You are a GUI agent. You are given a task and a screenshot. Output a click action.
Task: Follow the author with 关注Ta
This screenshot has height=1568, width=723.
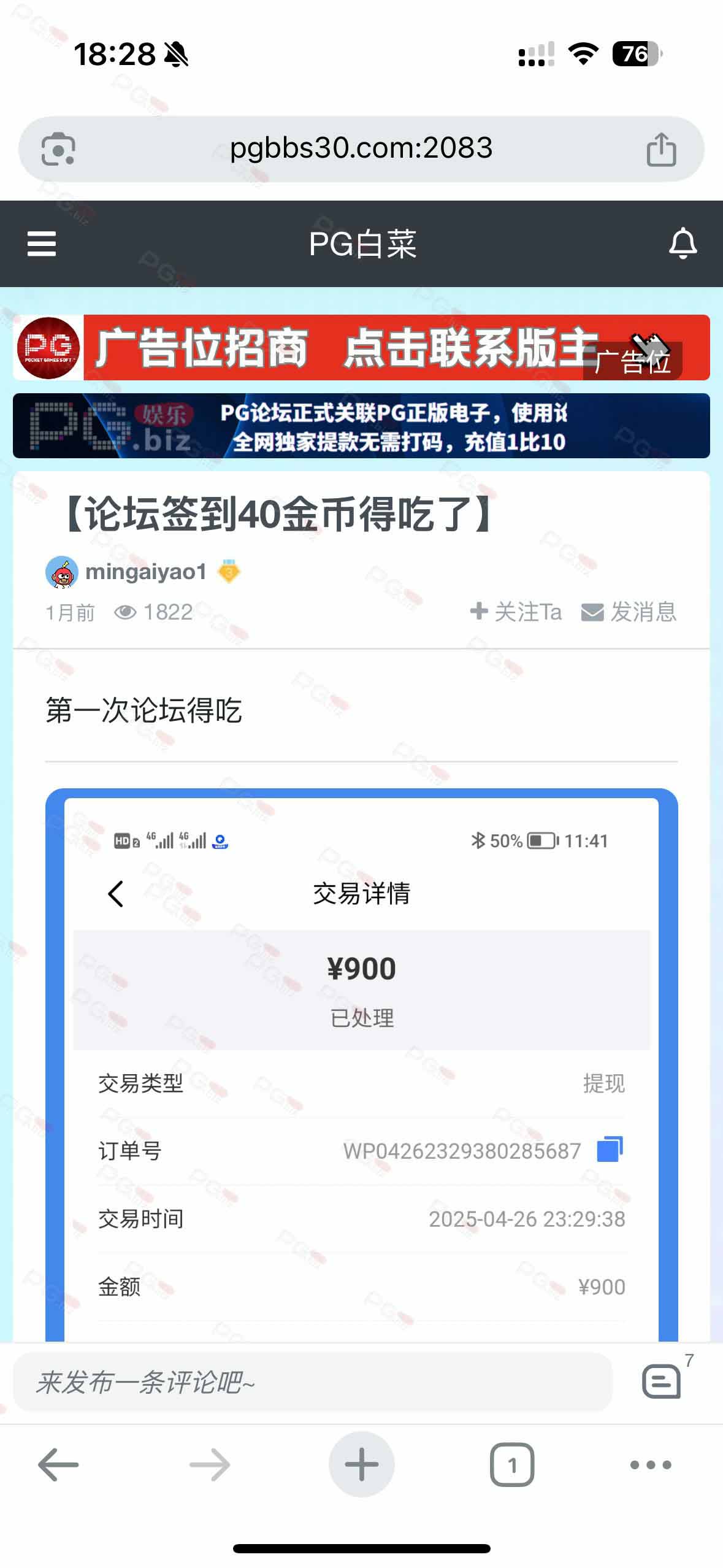point(516,612)
